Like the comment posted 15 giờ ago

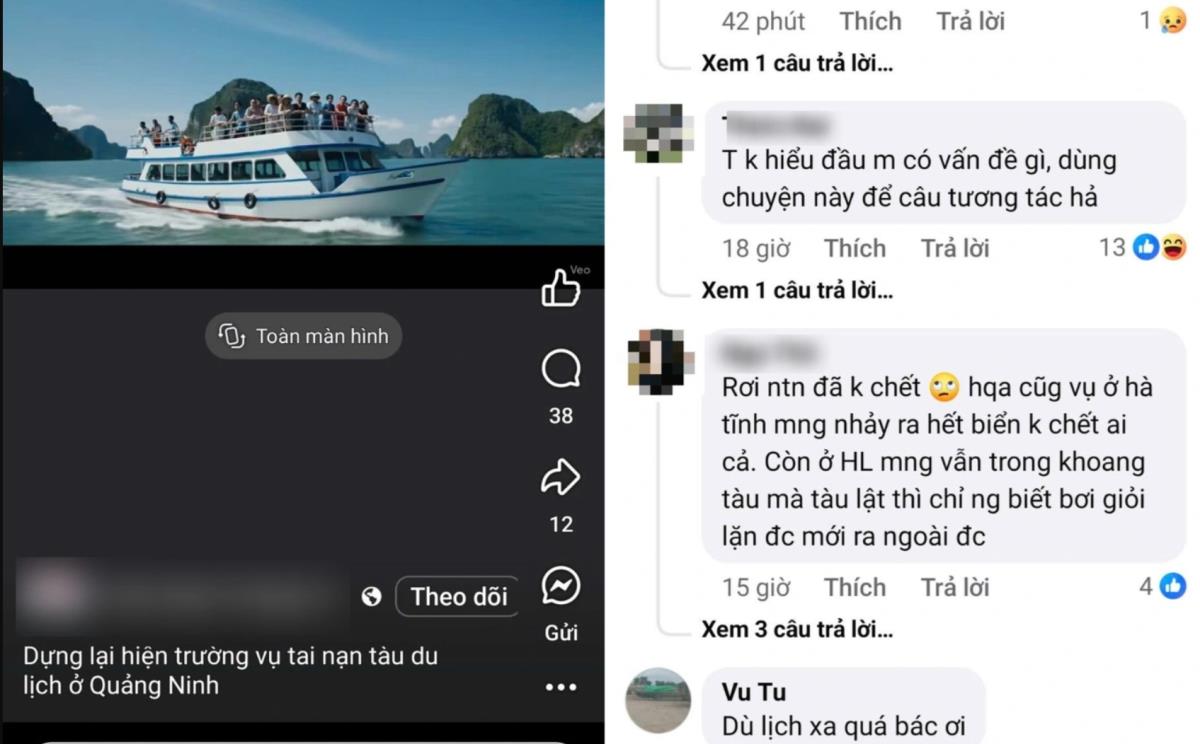tap(854, 587)
